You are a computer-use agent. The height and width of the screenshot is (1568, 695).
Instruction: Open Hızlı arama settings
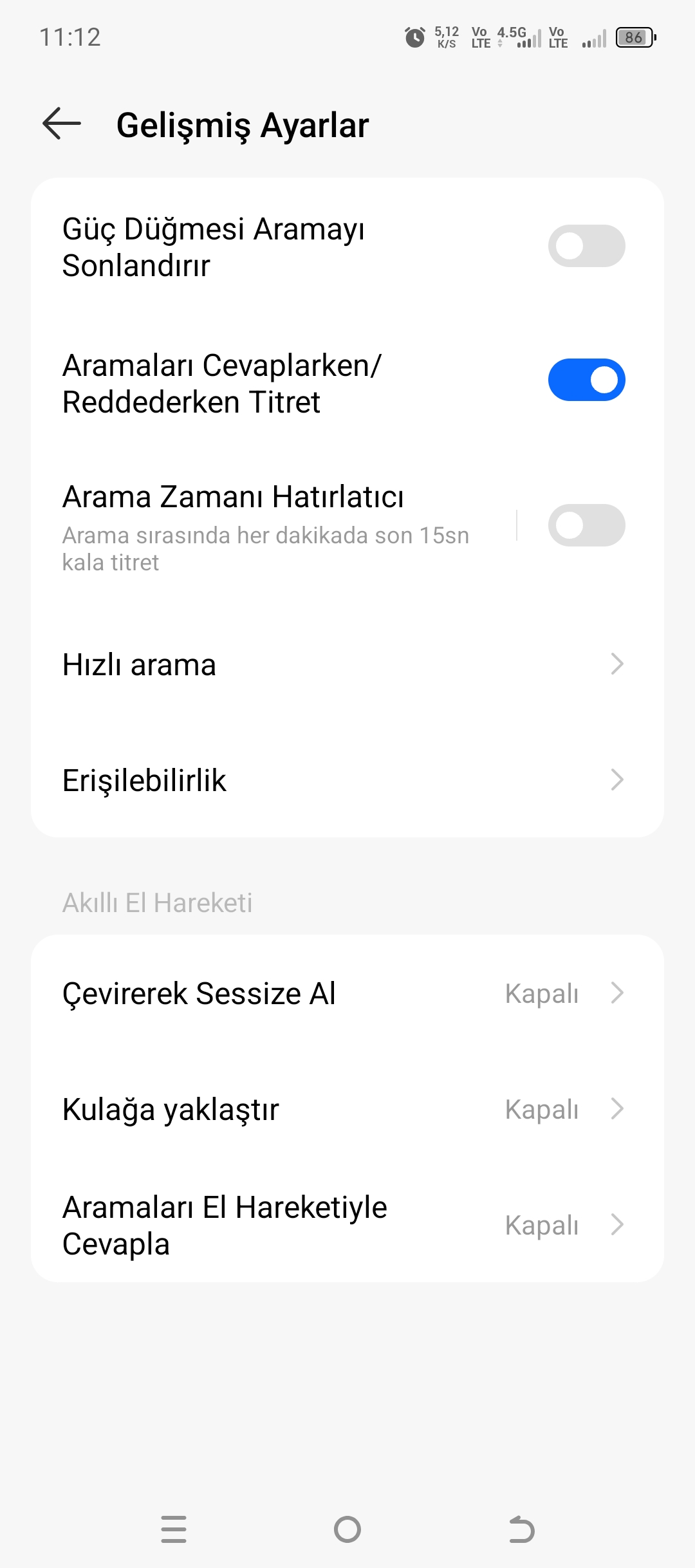[x=347, y=664]
